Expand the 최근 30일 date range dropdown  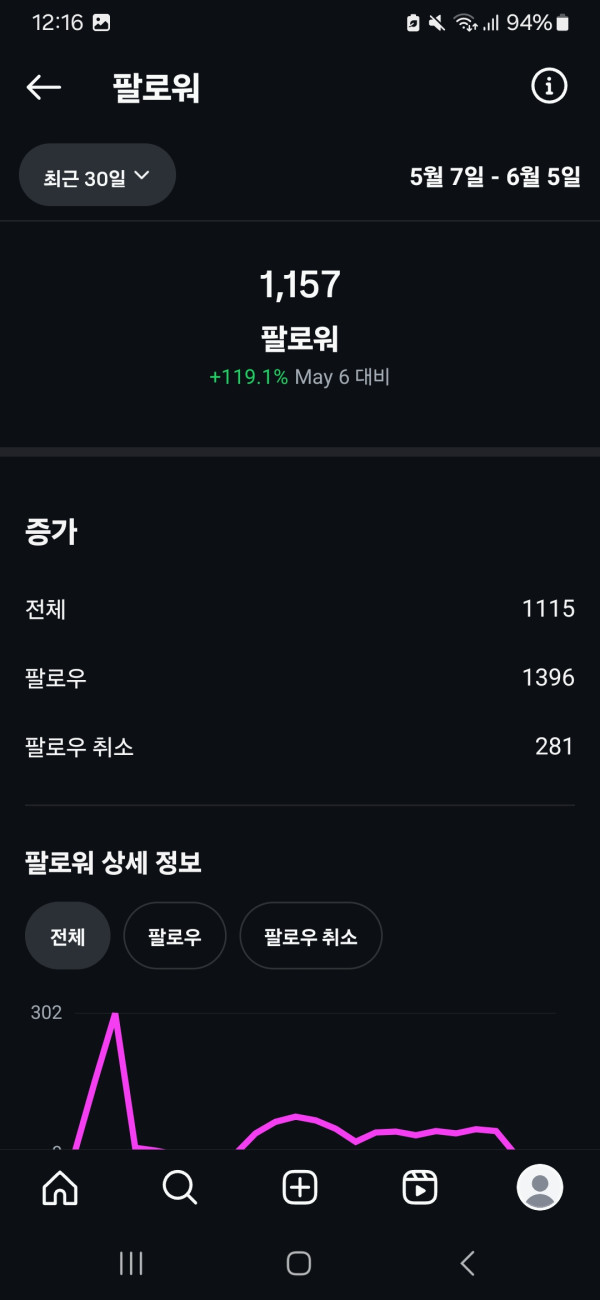[97, 176]
